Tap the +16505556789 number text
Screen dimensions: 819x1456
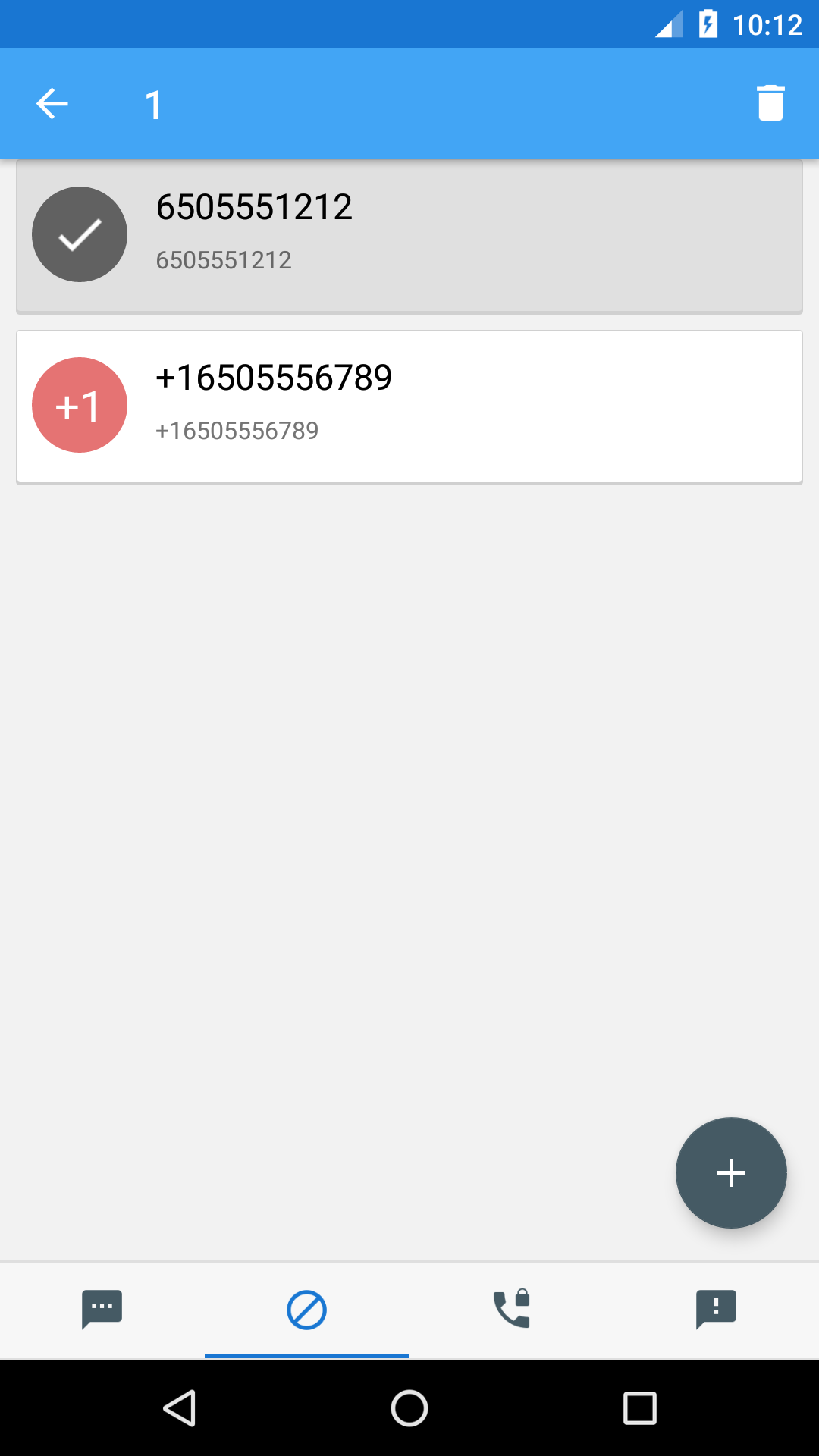click(274, 377)
